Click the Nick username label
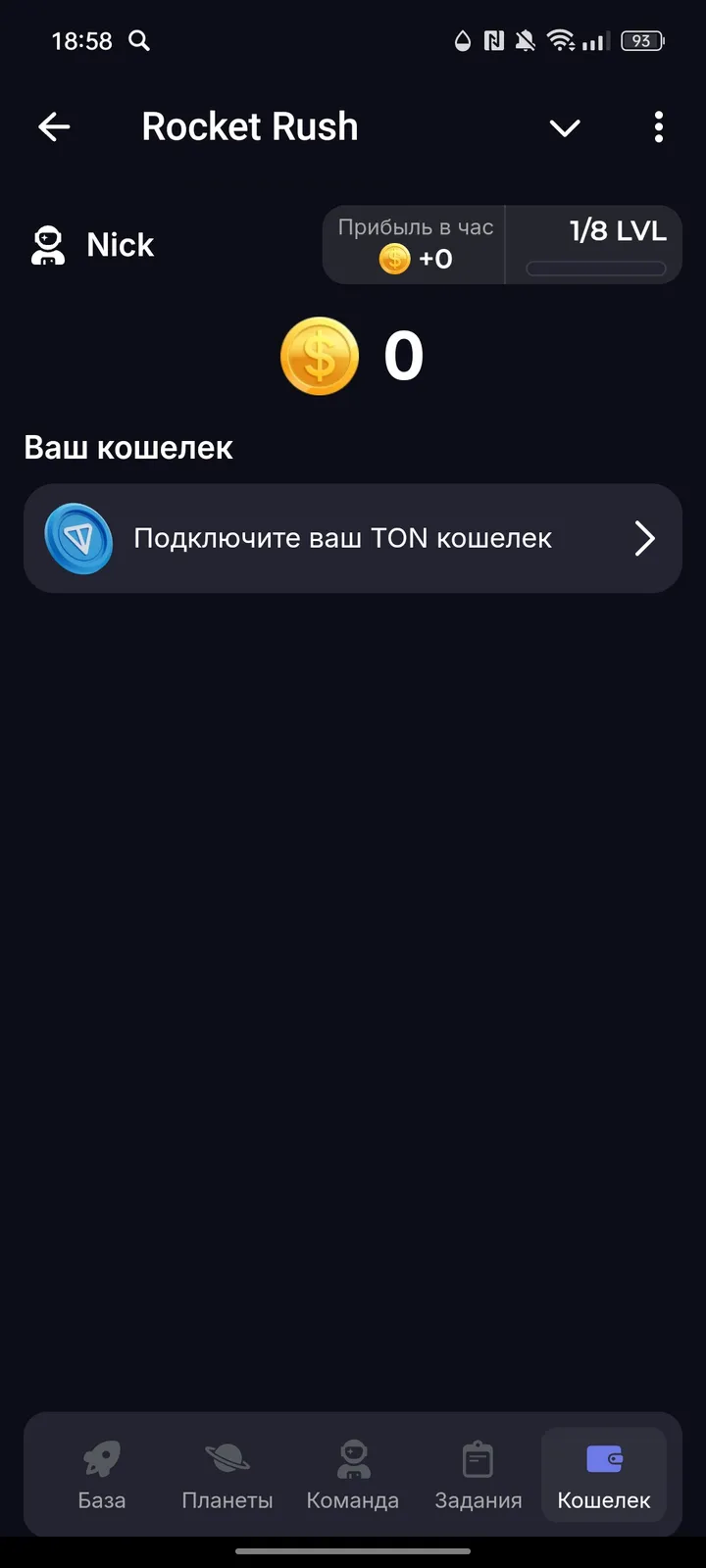706x1568 pixels. 120,244
